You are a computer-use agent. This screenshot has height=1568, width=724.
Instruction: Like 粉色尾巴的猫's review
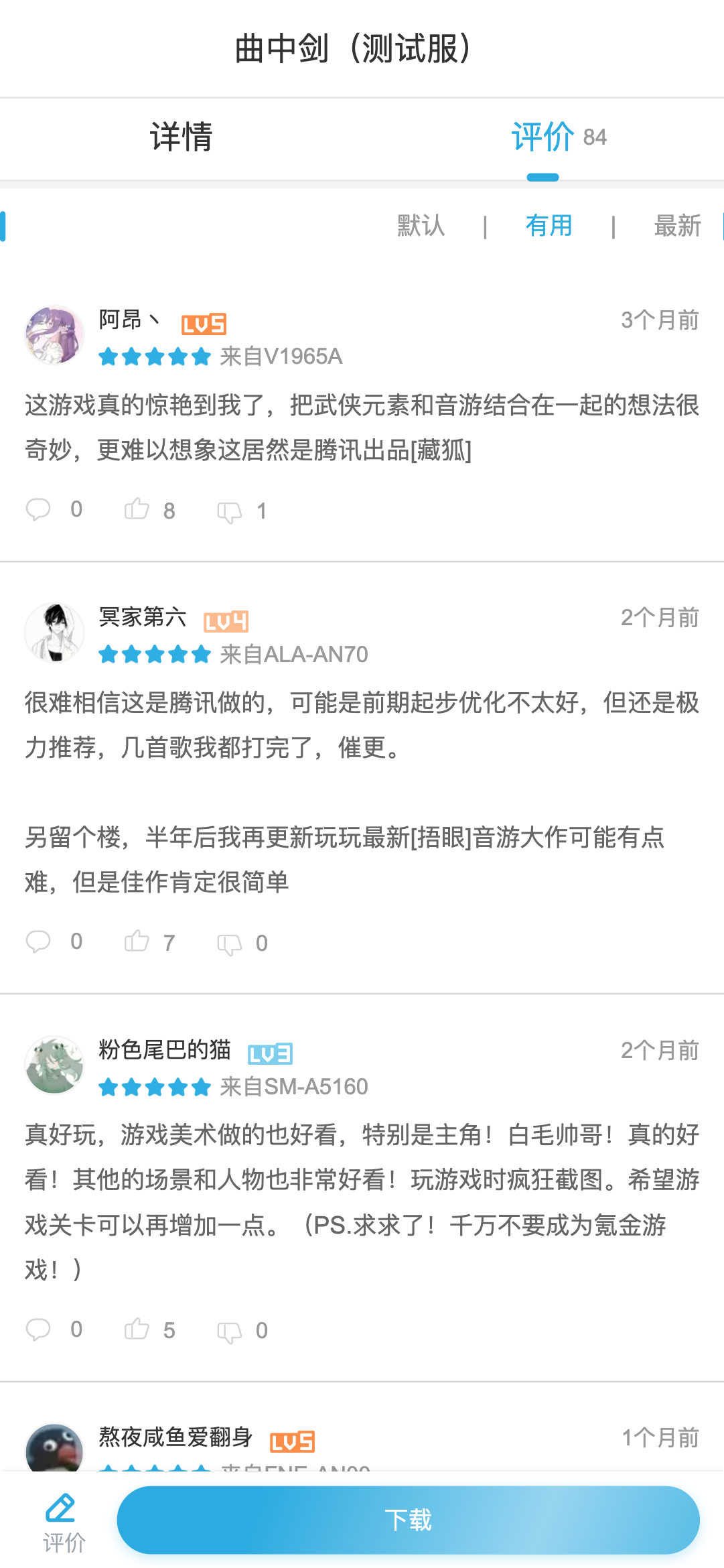(137, 1329)
